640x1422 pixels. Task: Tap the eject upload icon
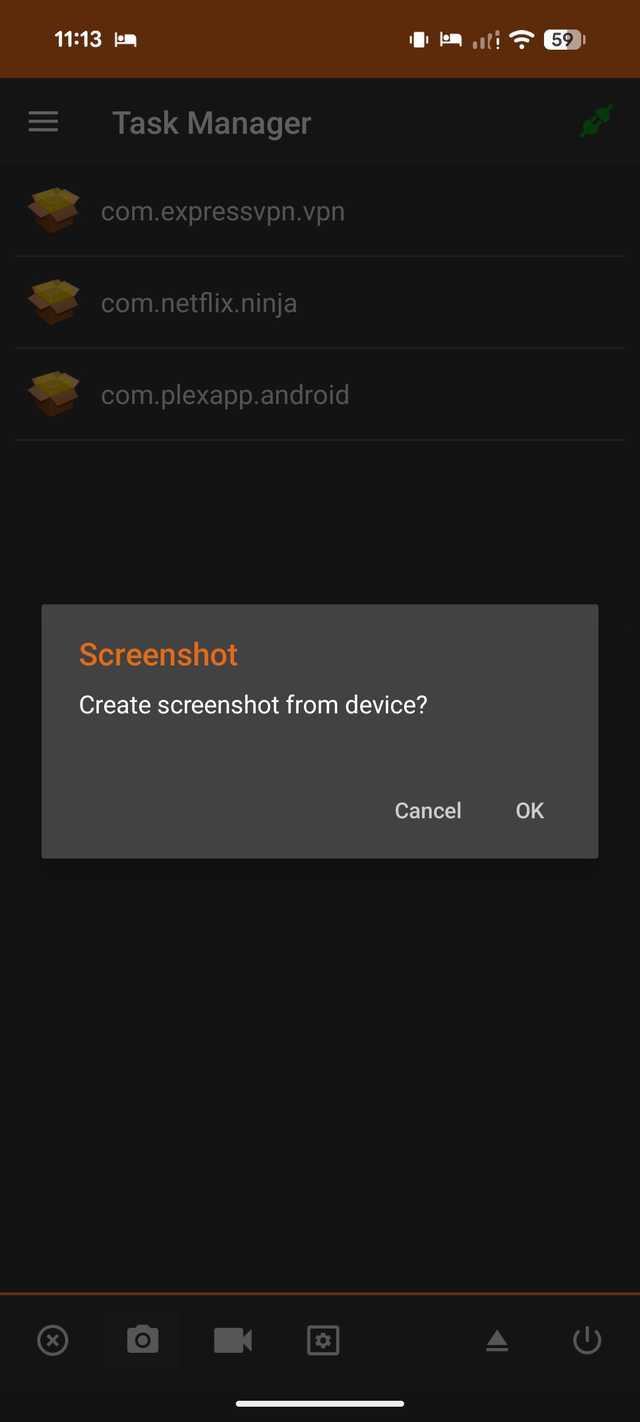pyautogui.click(x=497, y=1341)
